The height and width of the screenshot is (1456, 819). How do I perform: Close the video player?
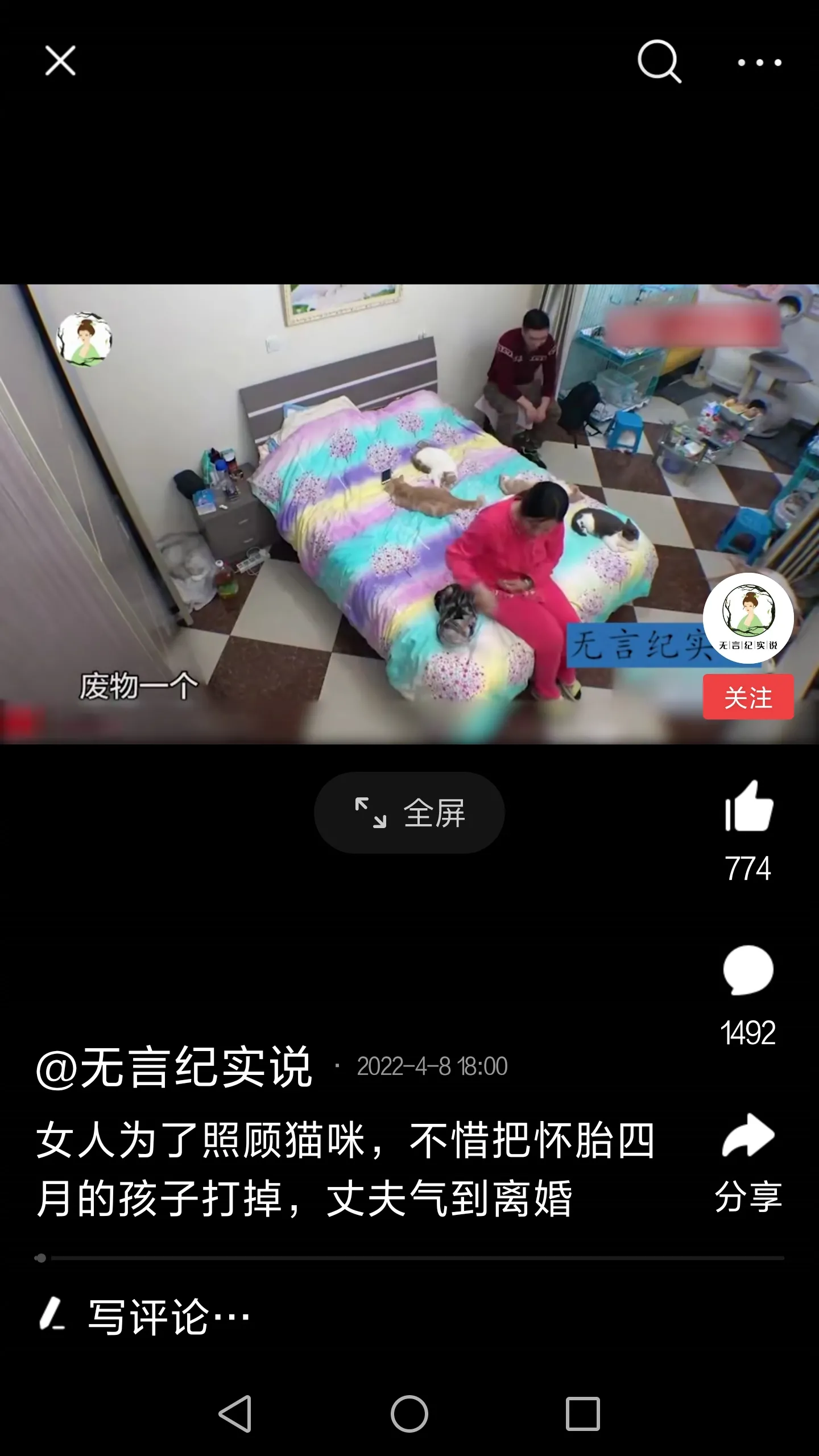pos(60,61)
